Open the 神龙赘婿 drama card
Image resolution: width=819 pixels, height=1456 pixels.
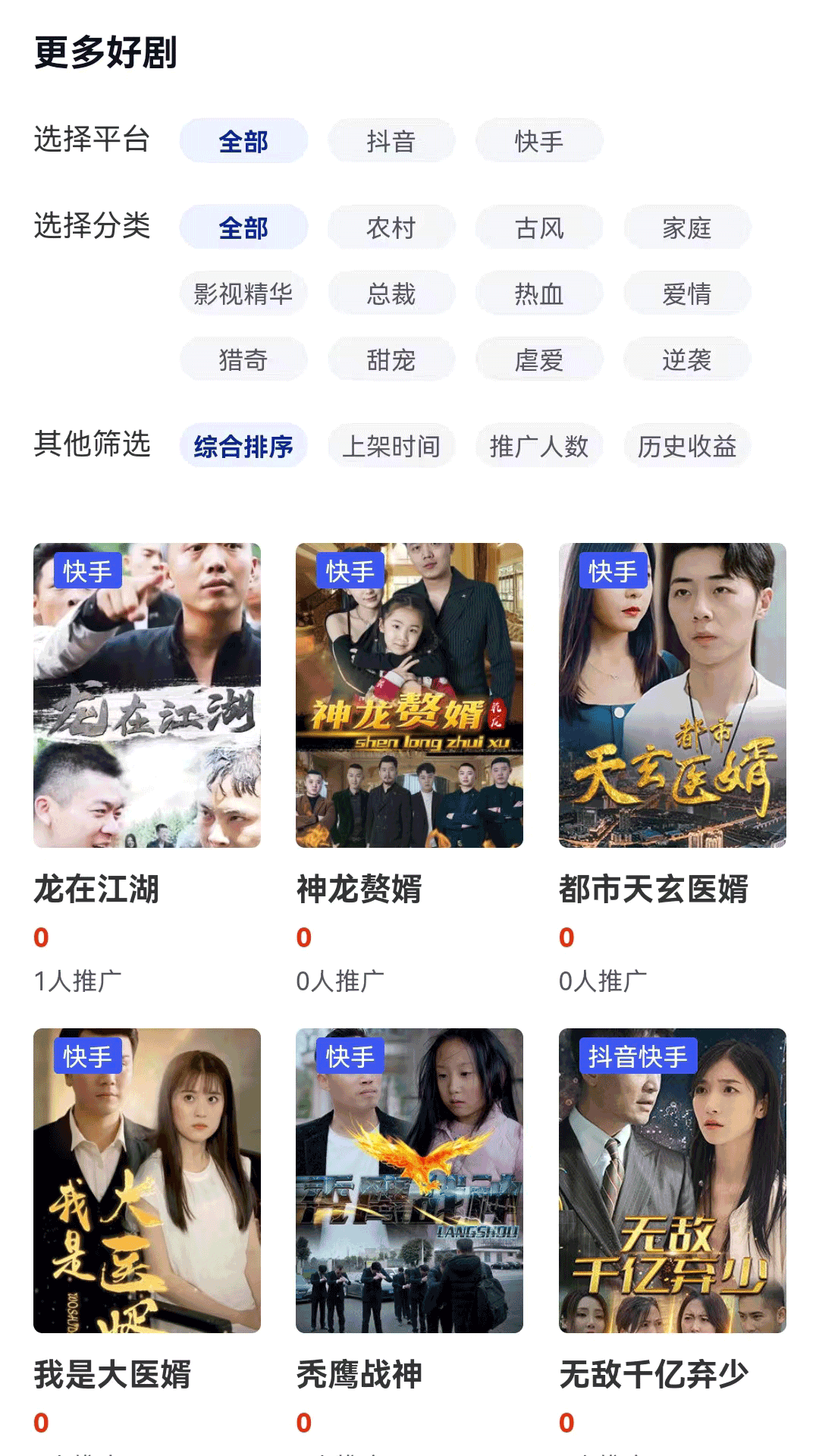[409, 695]
